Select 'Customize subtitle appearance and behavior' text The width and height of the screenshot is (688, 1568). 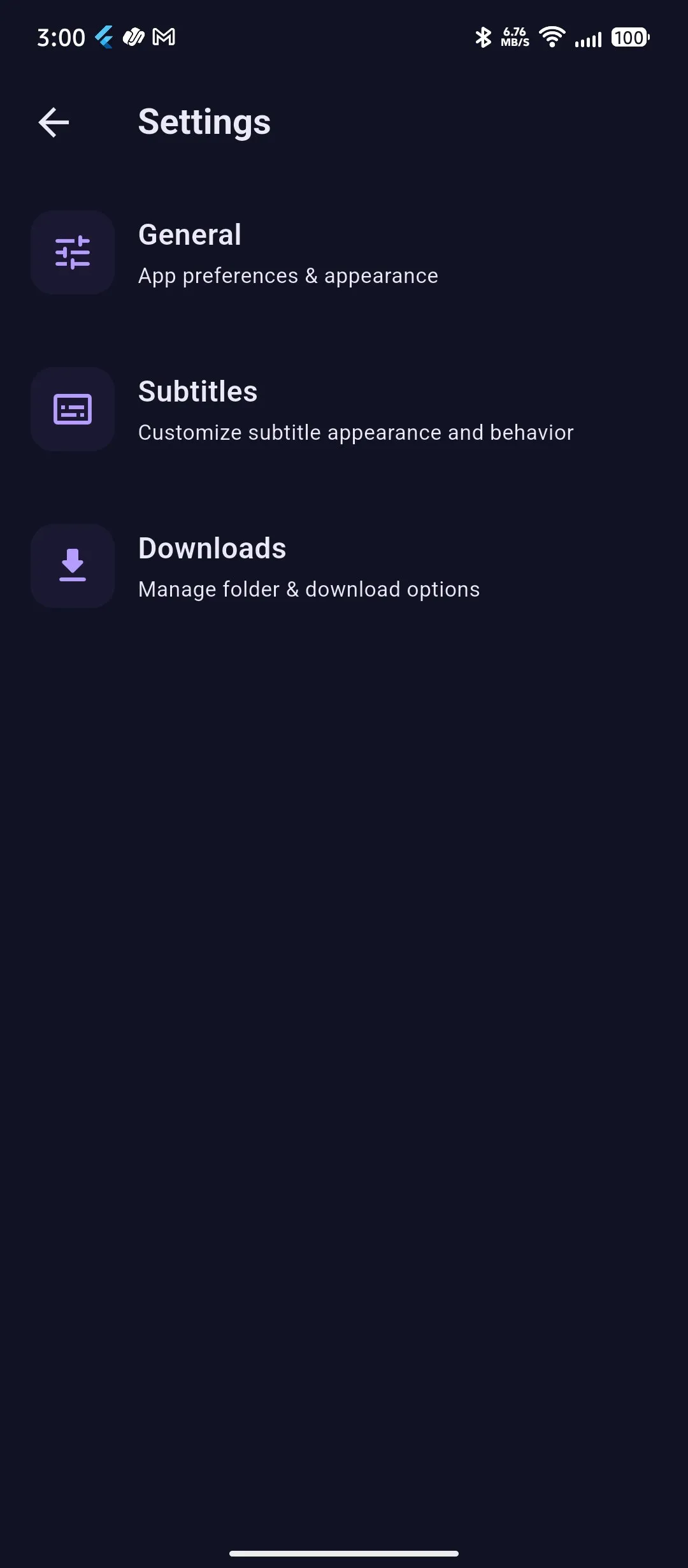click(355, 432)
